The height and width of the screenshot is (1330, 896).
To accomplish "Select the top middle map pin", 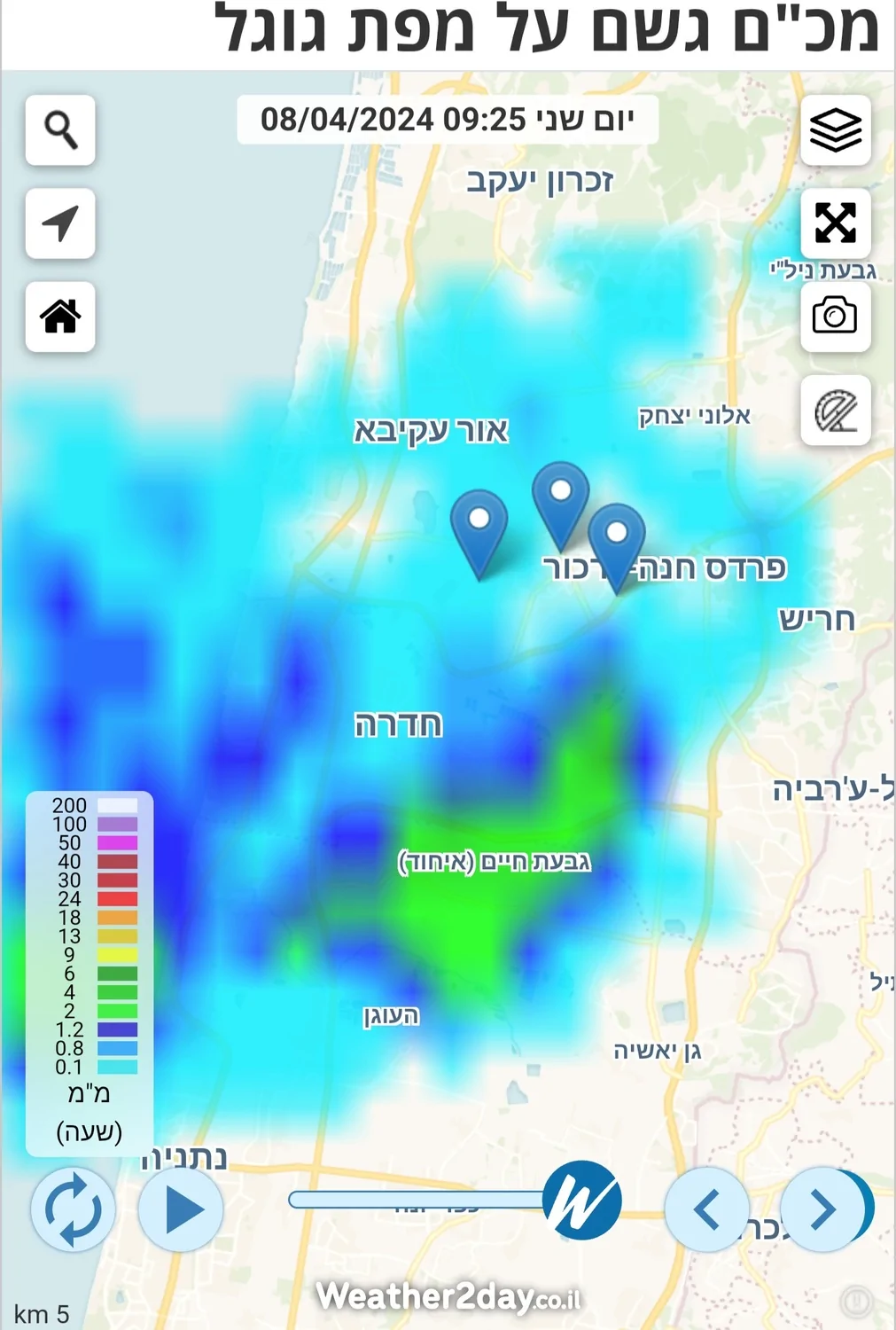I will (560, 497).
